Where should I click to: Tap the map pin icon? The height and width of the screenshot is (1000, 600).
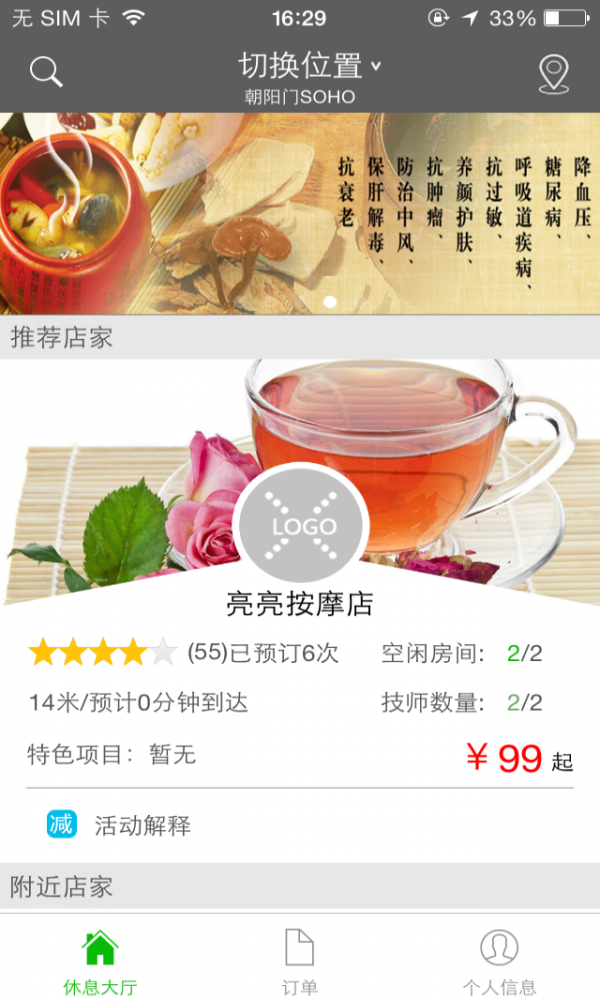coord(553,74)
